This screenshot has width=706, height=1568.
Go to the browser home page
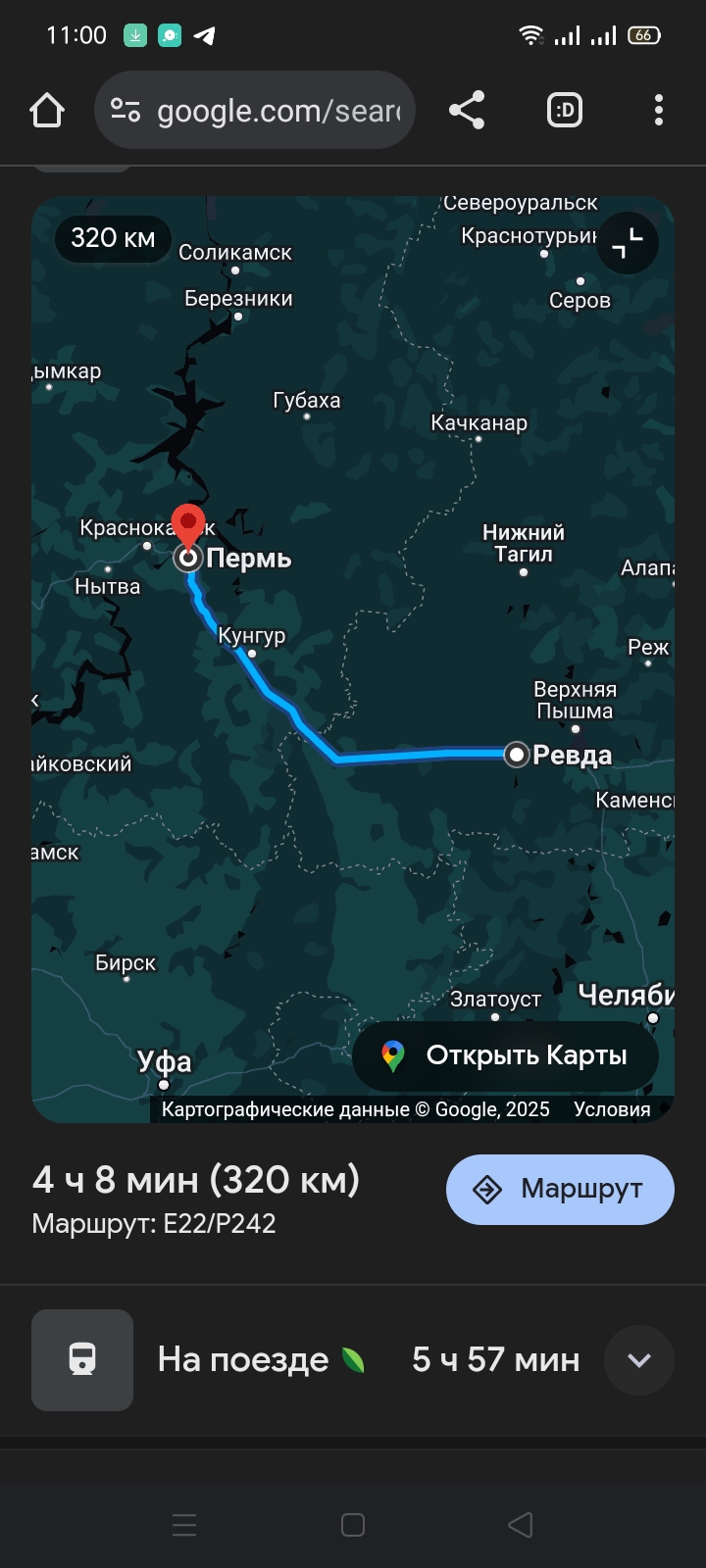coord(47,111)
